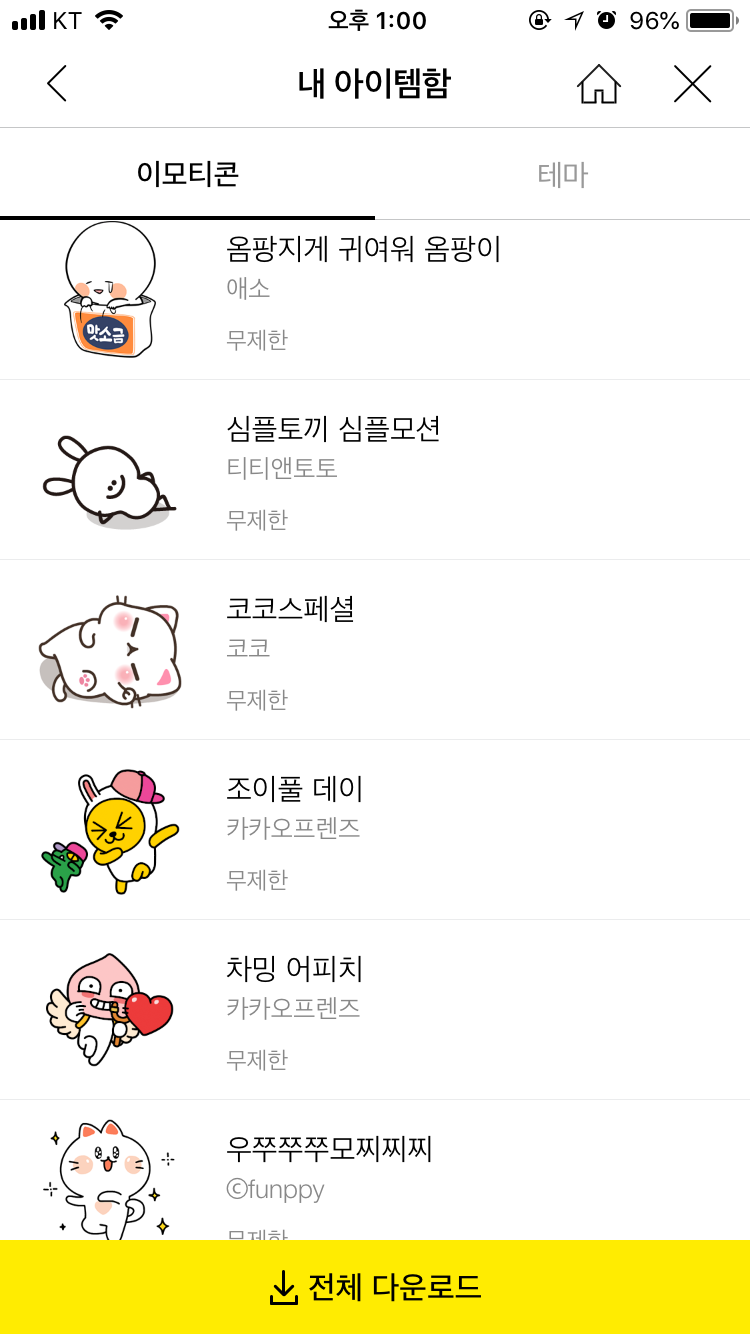Open the home icon in the header
750x1334 pixels.
tap(599, 84)
